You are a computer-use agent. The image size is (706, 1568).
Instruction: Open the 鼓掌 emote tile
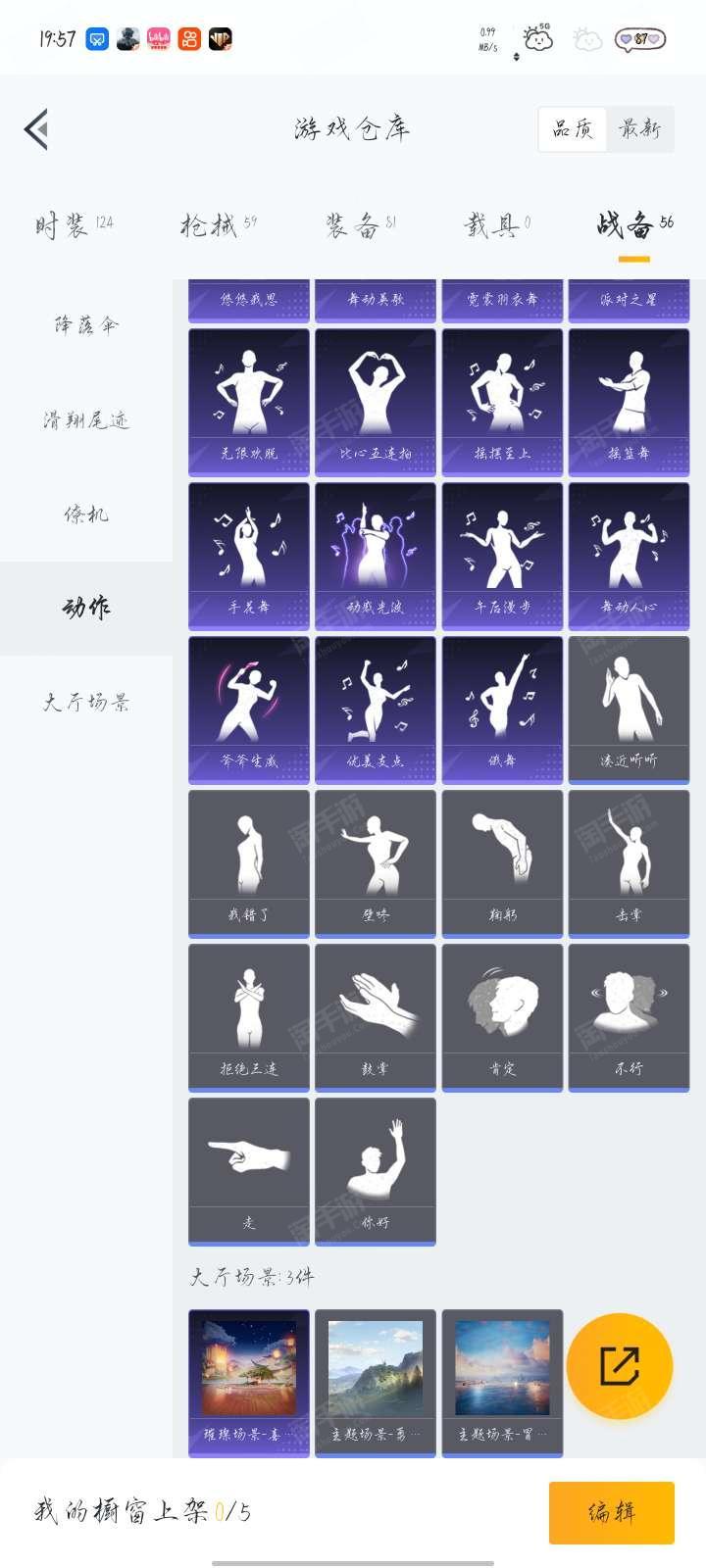pyautogui.click(x=376, y=1018)
